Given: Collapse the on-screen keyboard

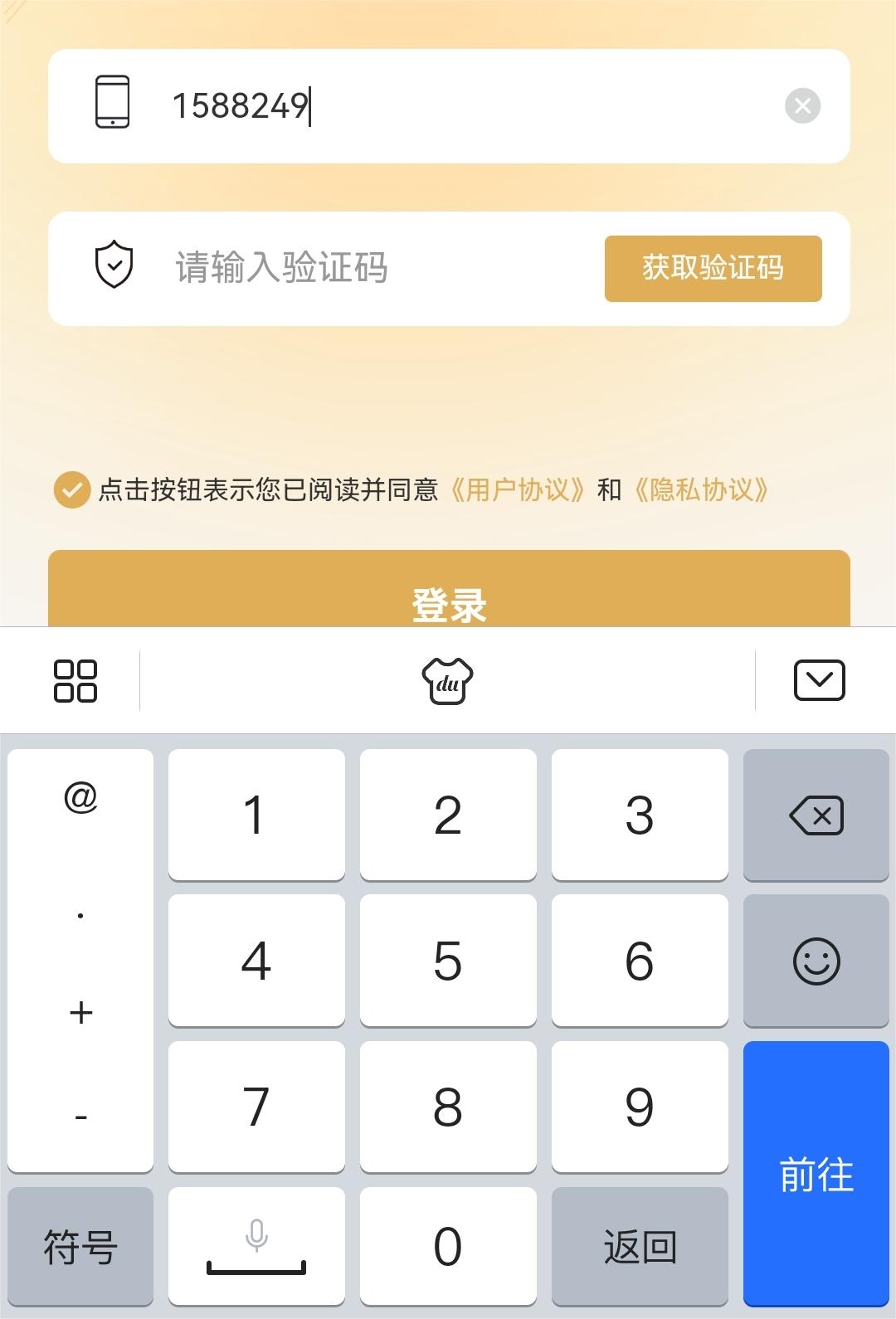Looking at the screenshot, I should tap(819, 681).
